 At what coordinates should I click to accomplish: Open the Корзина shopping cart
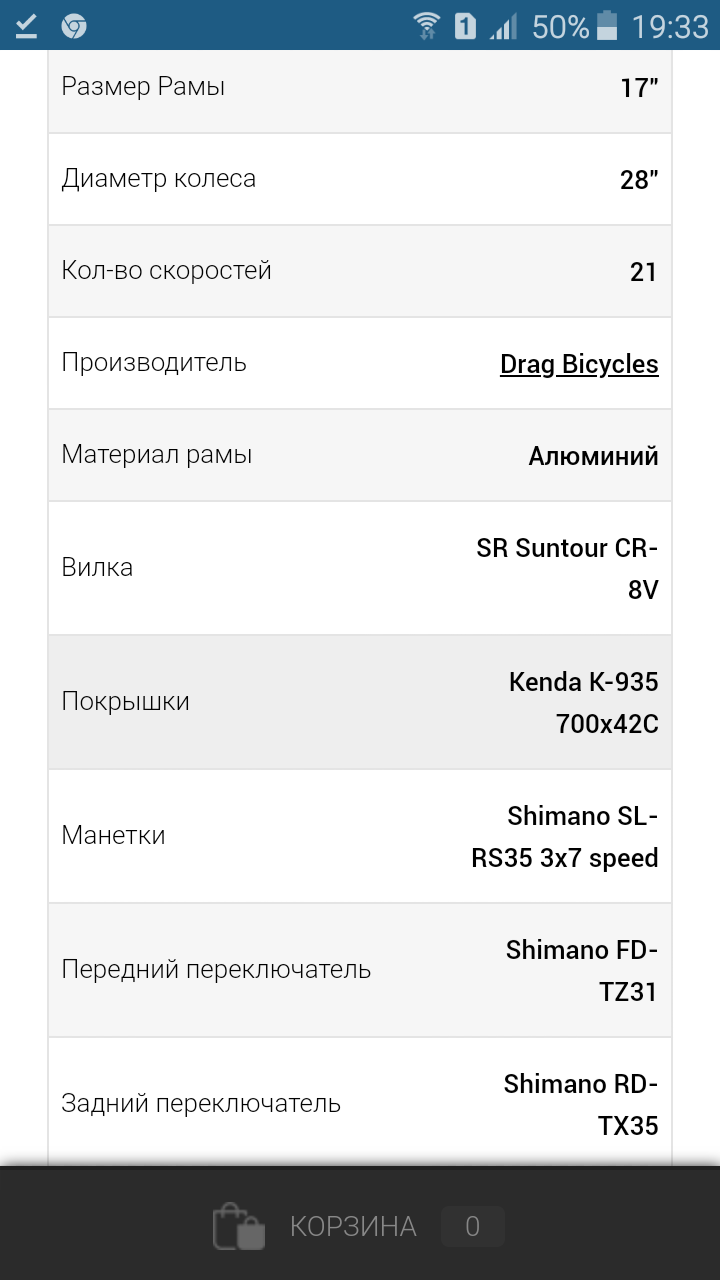click(x=353, y=1226)
